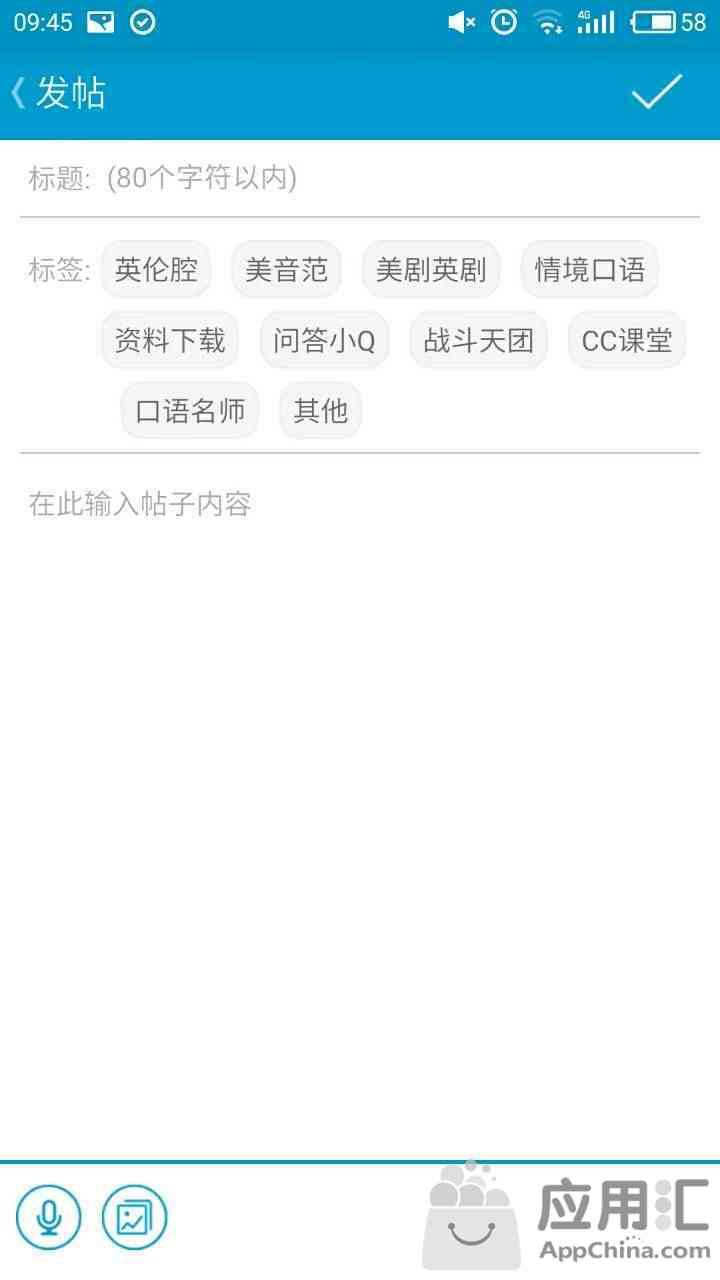Go back from the 发帖 screen

(x=58, y=93)
